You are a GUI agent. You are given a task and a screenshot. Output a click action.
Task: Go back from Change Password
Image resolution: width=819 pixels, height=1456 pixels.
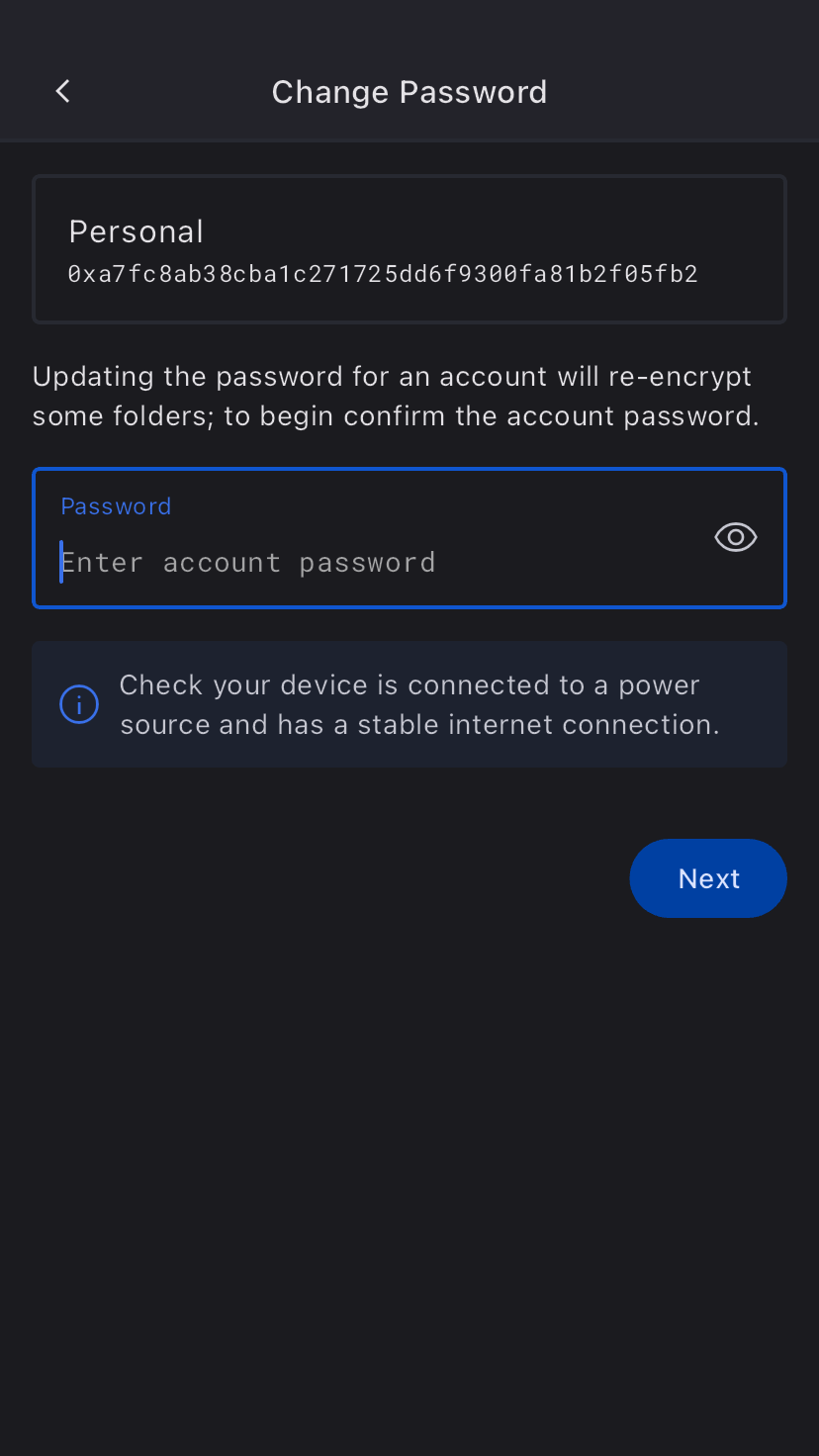[62, 92]
